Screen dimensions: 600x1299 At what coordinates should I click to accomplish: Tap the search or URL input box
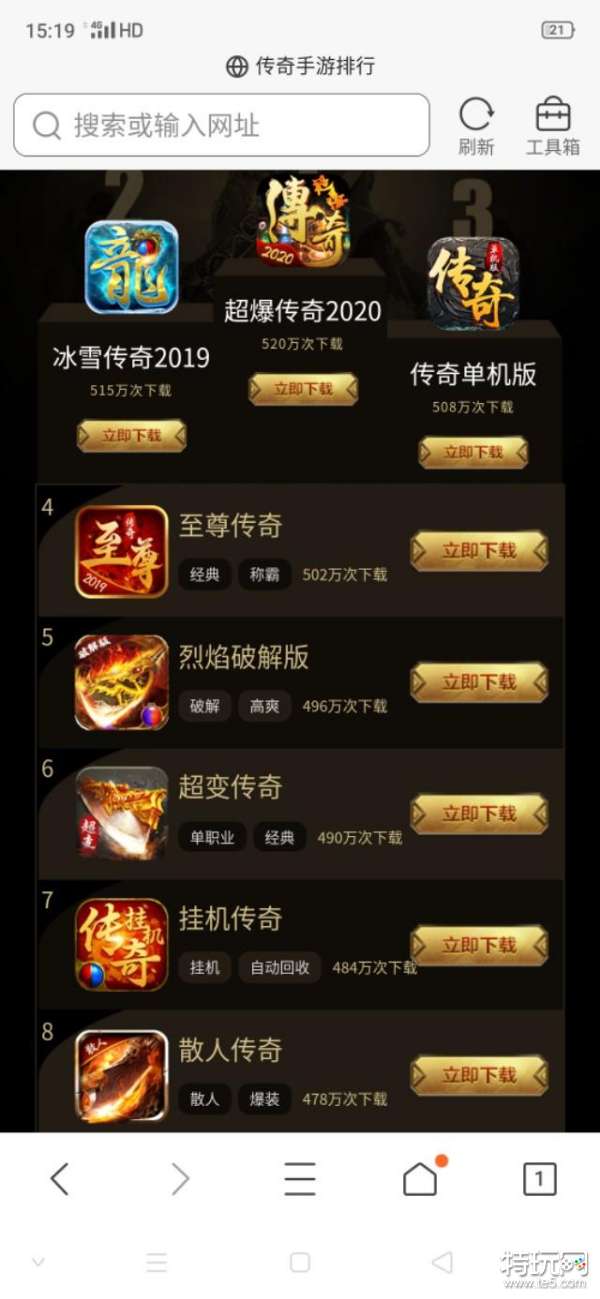(220, 125)
